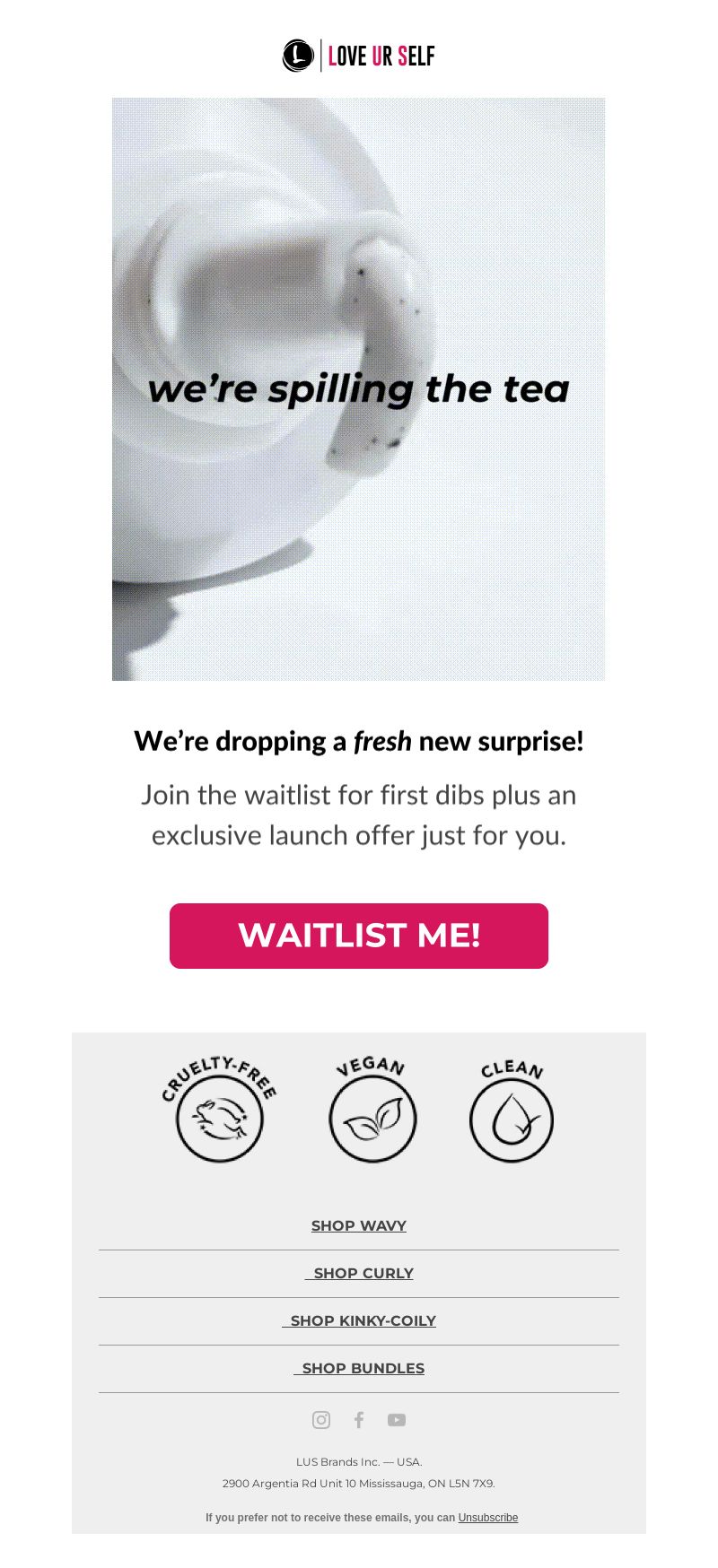718x1568 pixels.
Task: Open the SHOP BUNDLES link
Action: point(363,1368)
